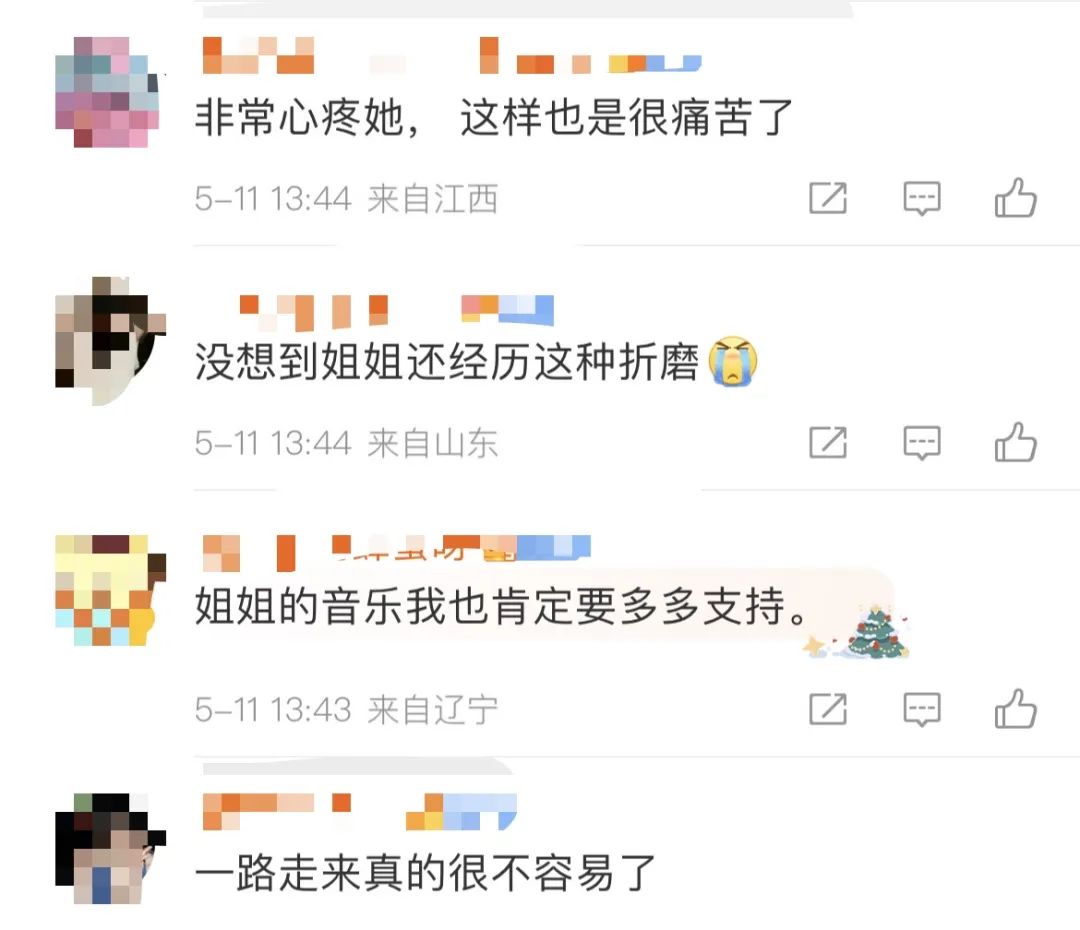Like the comment from 辽宁
Screen dimensions: 1080x930
1015,709
